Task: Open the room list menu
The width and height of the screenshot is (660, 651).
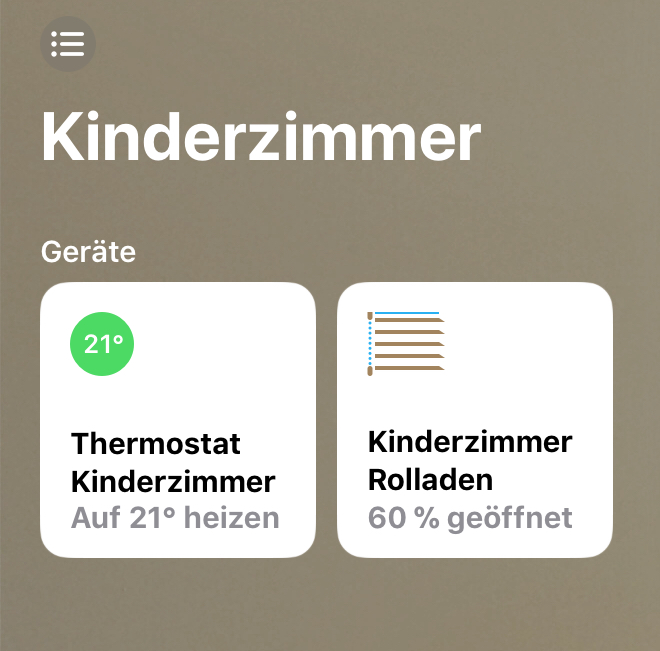Action: (68, 44)
